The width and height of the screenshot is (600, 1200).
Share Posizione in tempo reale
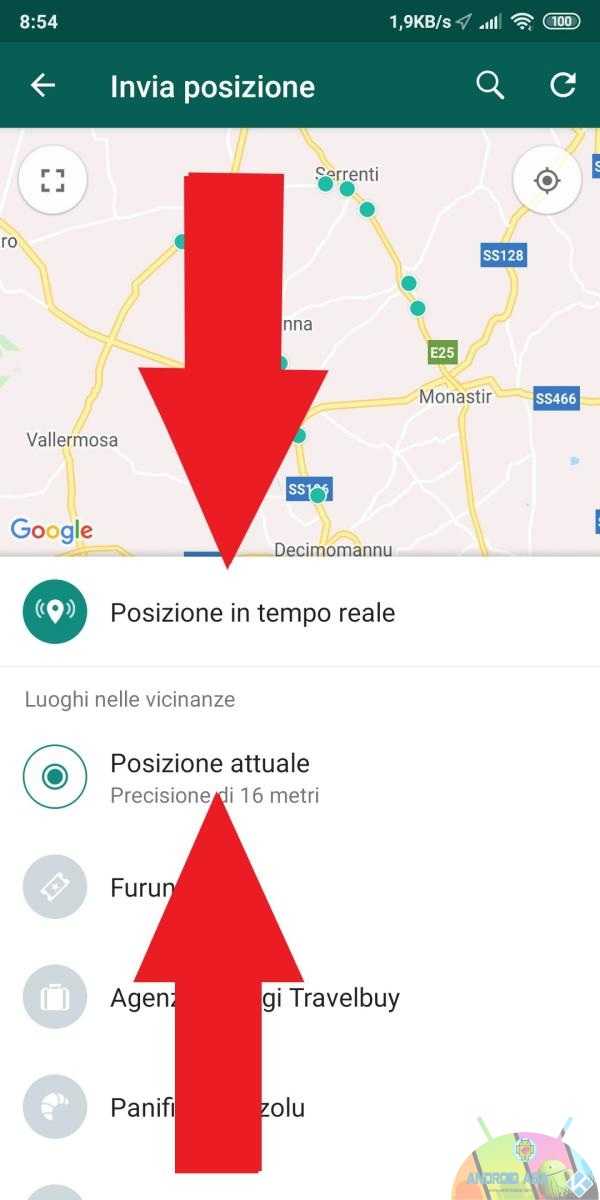pyautogui.click(x=300, y=612)
